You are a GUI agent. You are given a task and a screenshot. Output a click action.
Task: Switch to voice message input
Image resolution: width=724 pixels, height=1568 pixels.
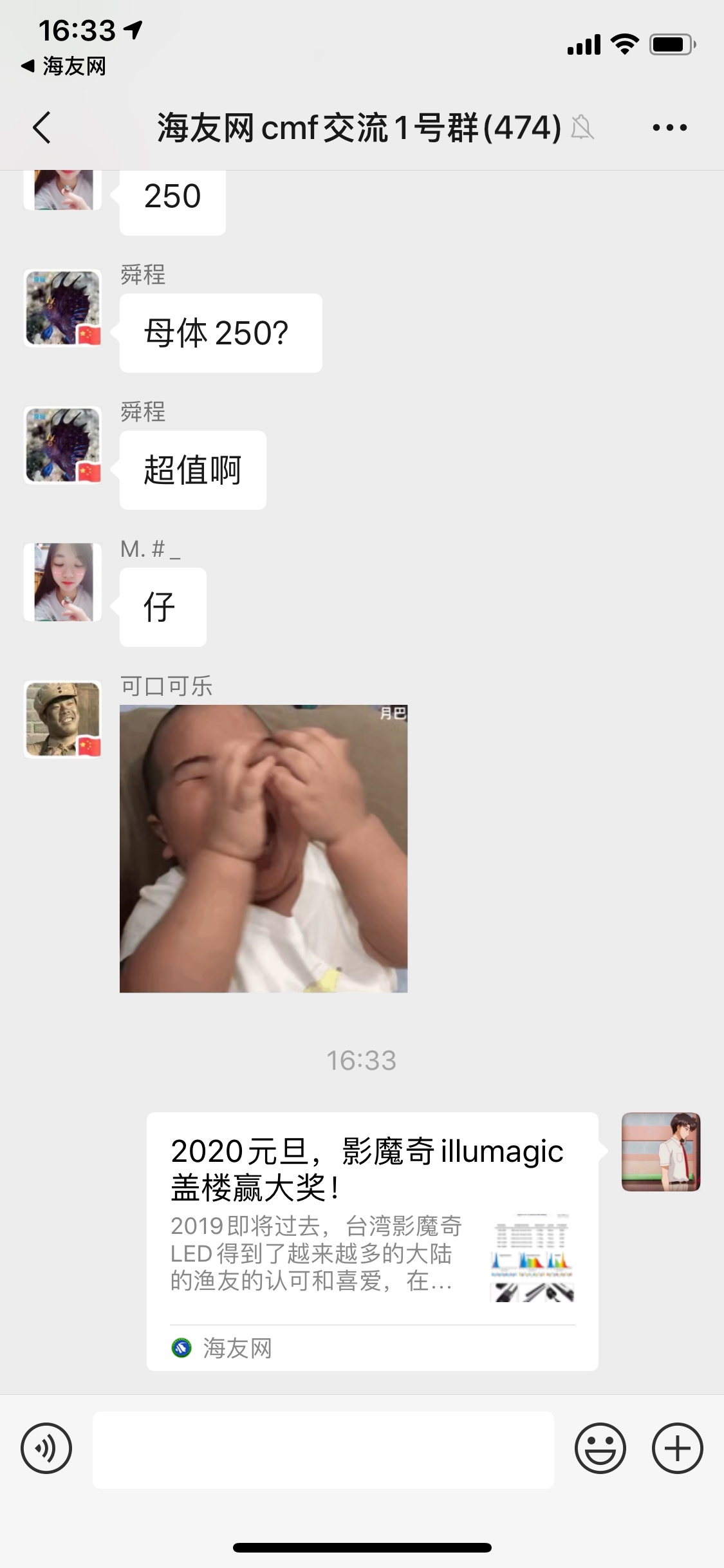(x=46, y=1448)
